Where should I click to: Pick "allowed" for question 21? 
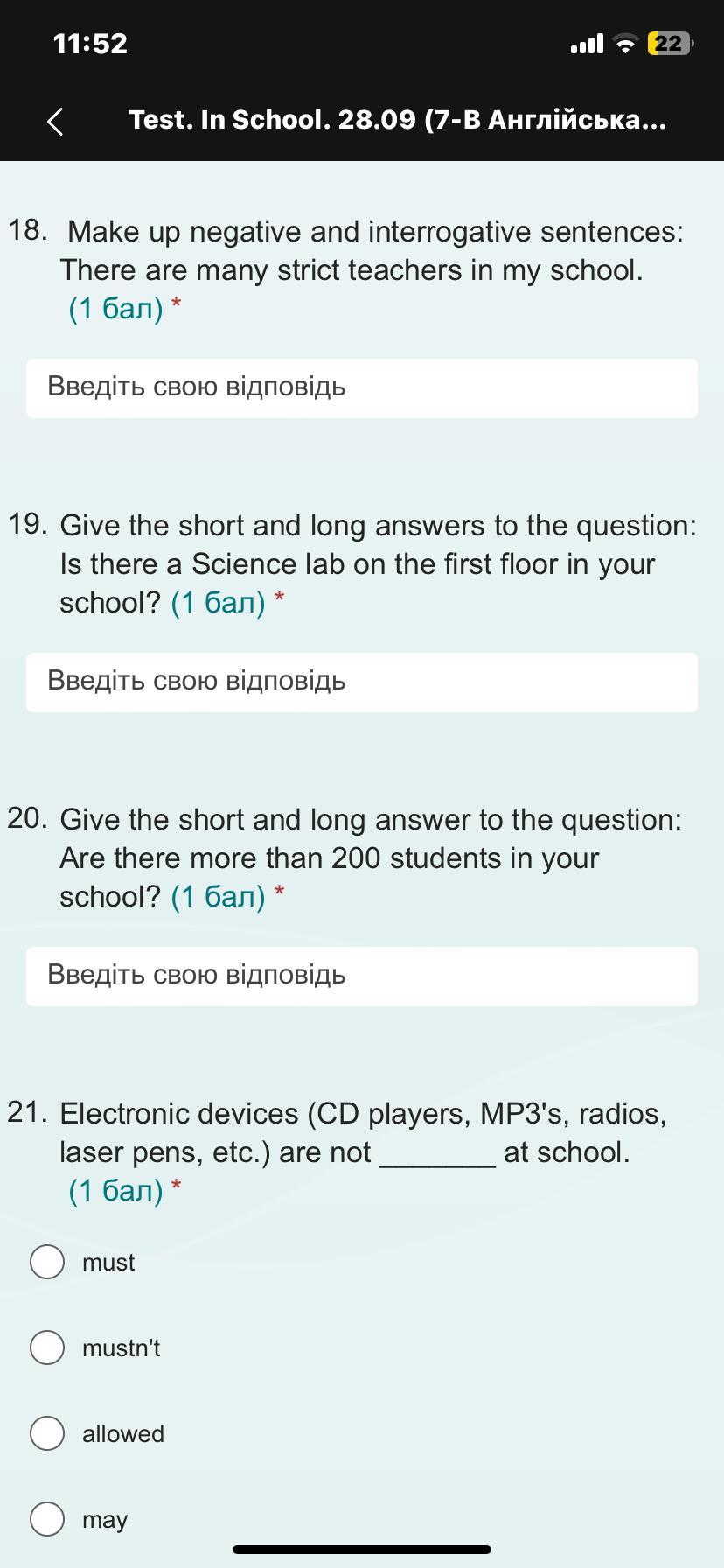tap(47, 1433)
